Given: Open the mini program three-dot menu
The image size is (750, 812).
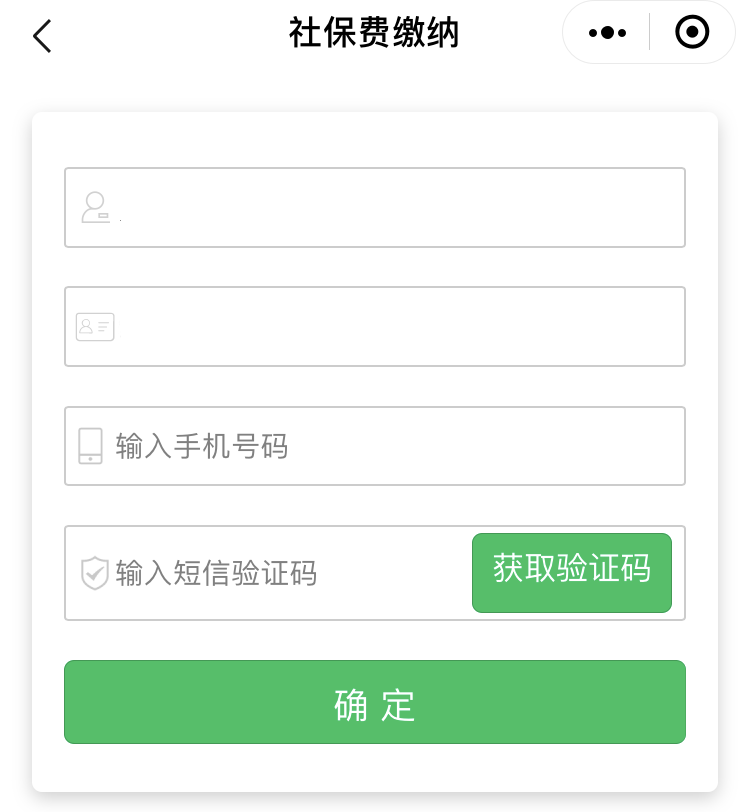Looking at the screenshot, I should (607, 33).
